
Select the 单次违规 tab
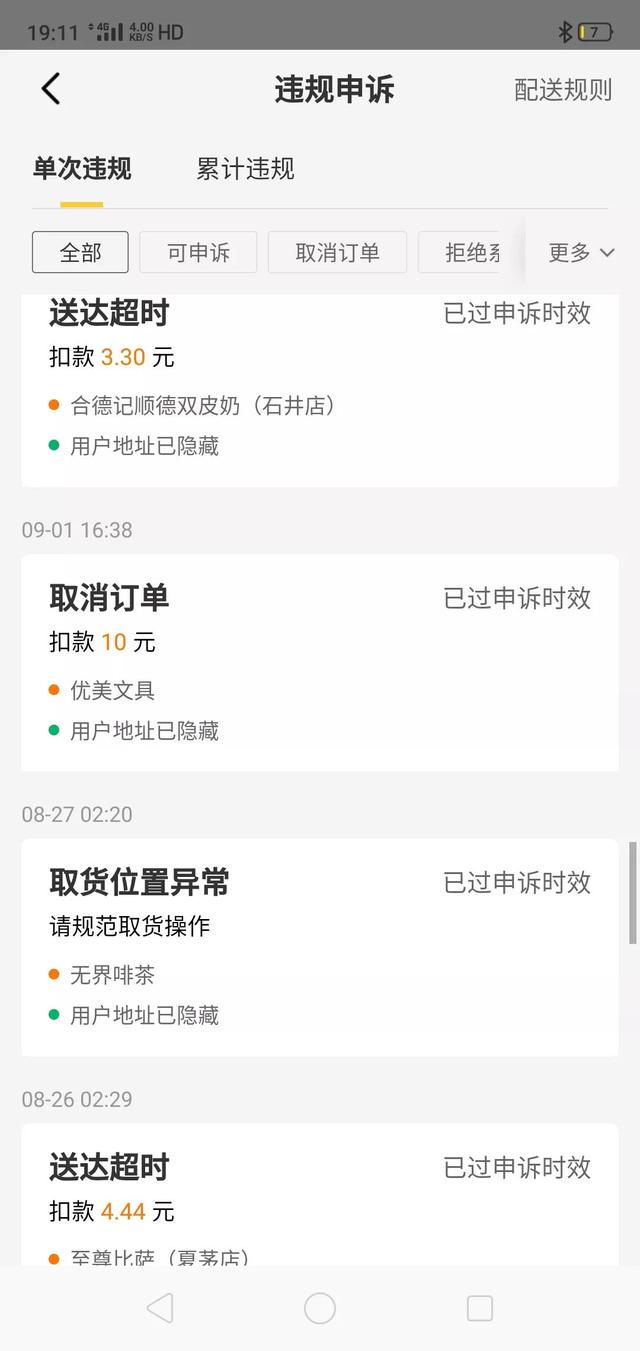click(82, 169)
